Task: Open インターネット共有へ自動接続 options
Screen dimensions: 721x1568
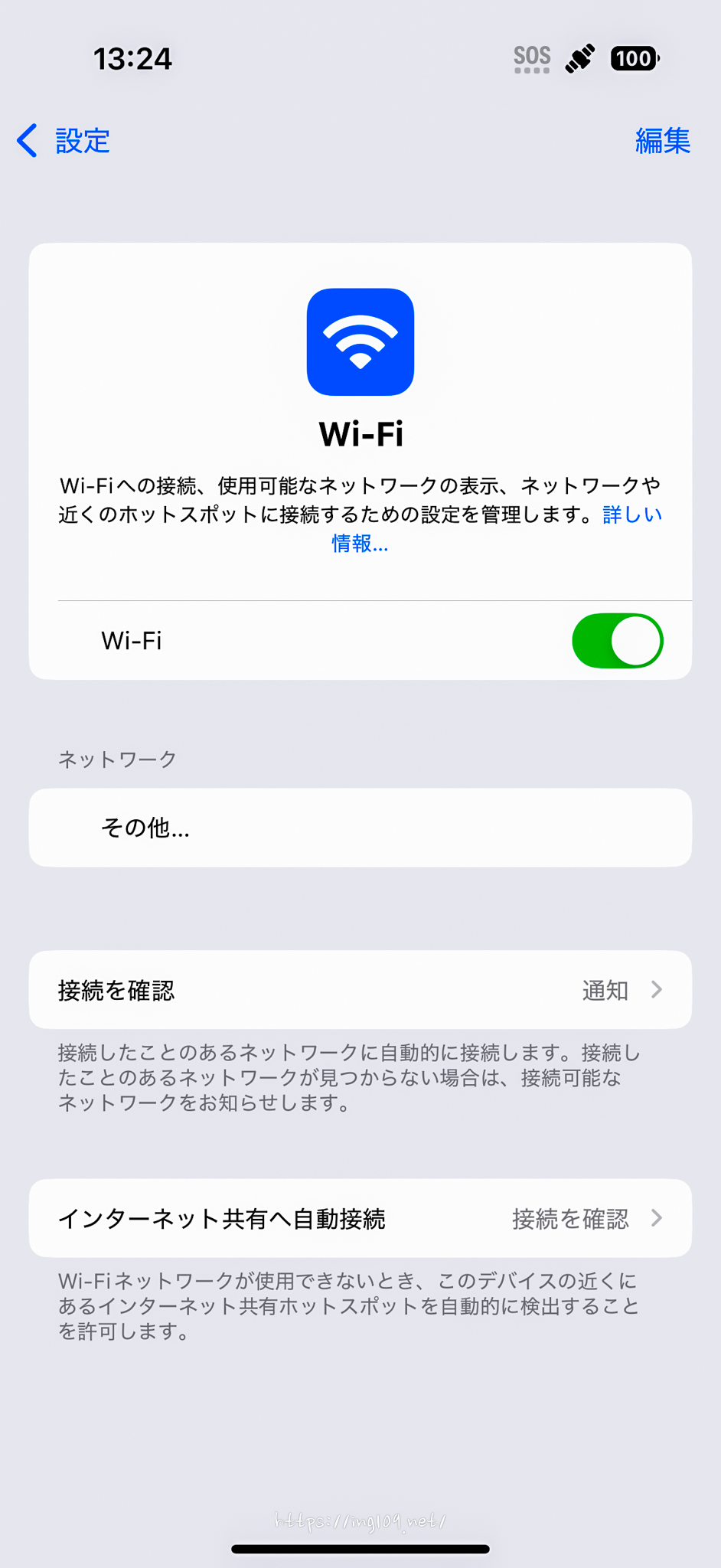Action: pyautogui.click(x=360, y=1218)
